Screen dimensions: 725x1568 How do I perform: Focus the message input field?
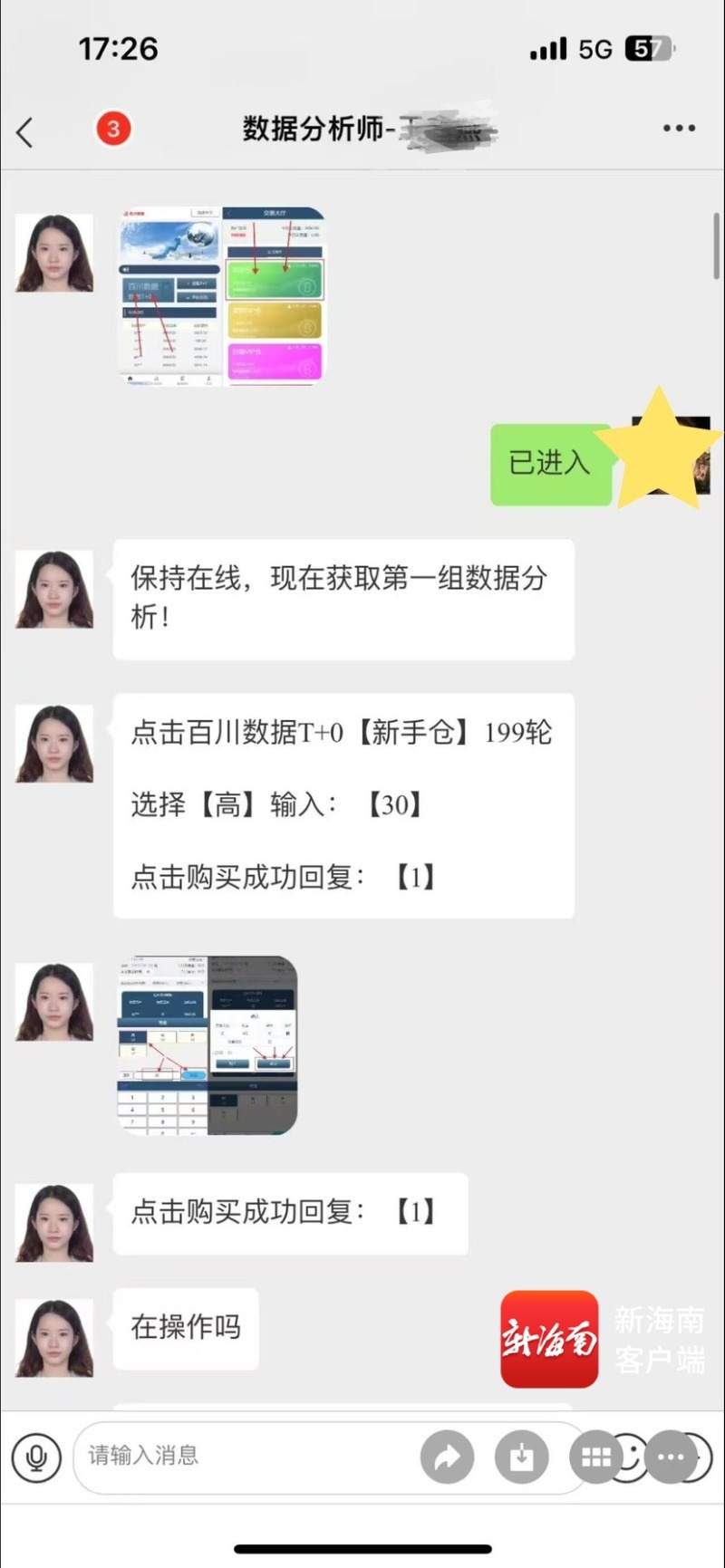(245, 1456)
